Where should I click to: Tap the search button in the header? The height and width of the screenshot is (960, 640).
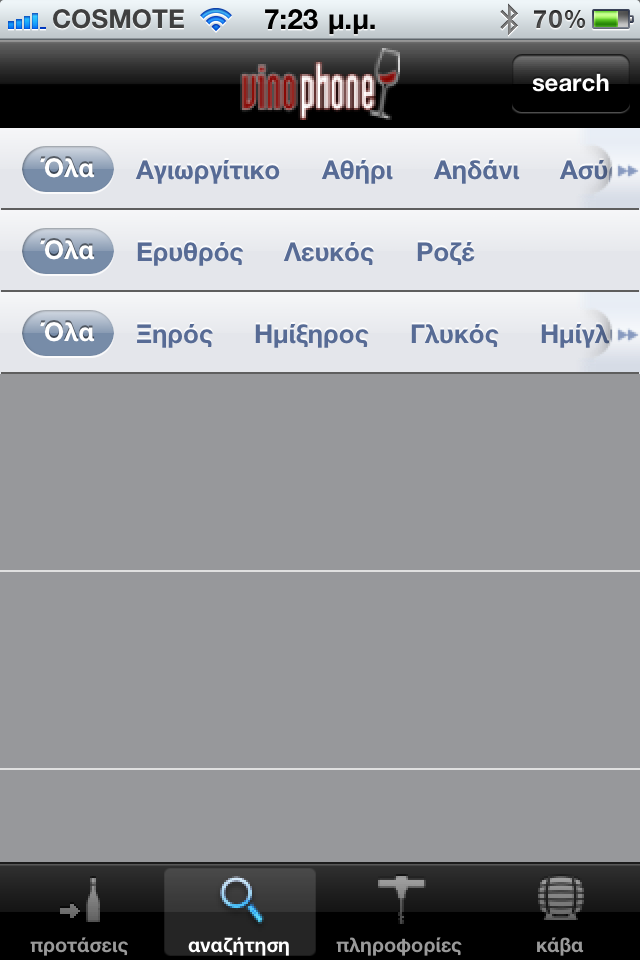(x=570, y=84)
